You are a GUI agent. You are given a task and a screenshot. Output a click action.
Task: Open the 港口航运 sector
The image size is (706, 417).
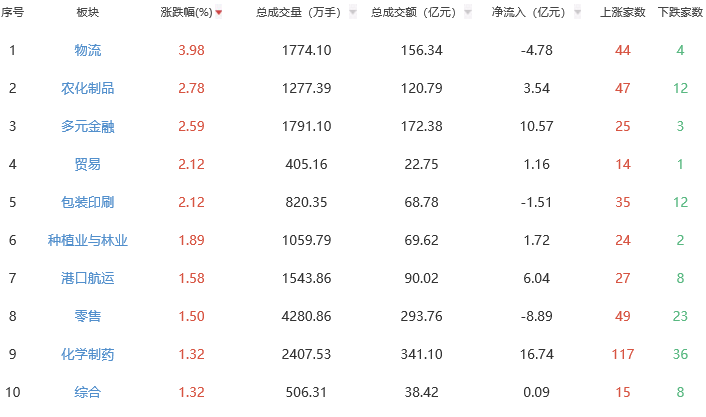[88, 278]
